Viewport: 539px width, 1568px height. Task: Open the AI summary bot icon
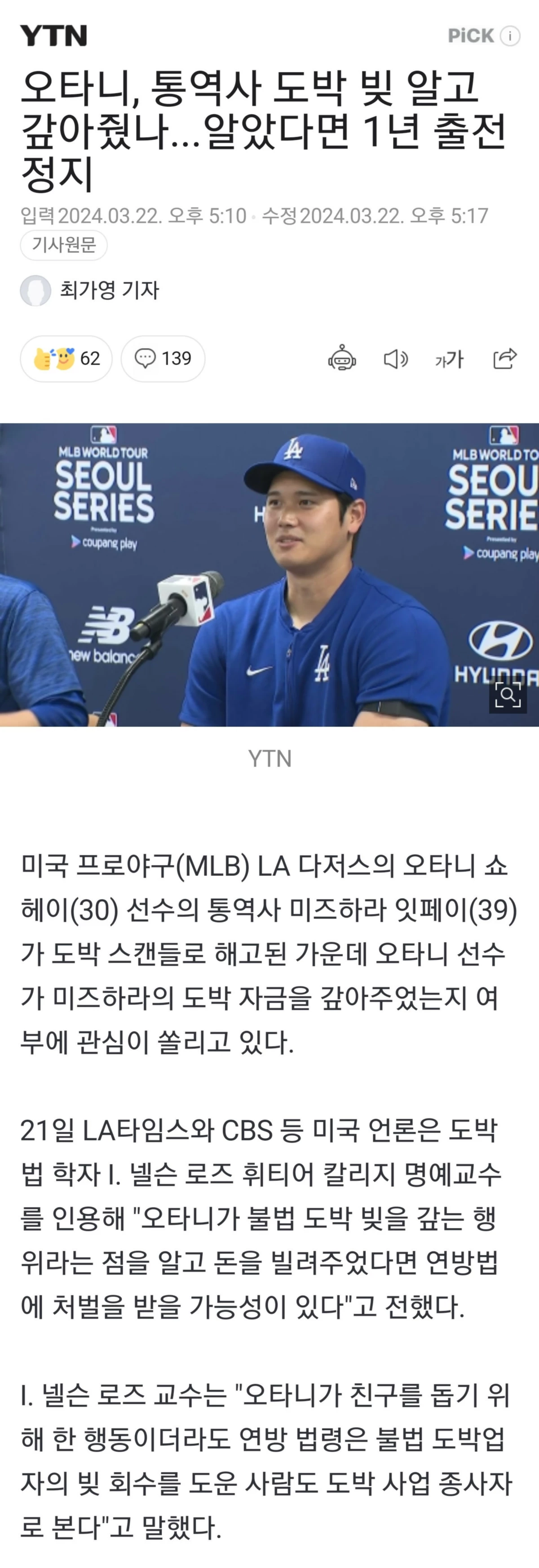(x=342, y=359)
